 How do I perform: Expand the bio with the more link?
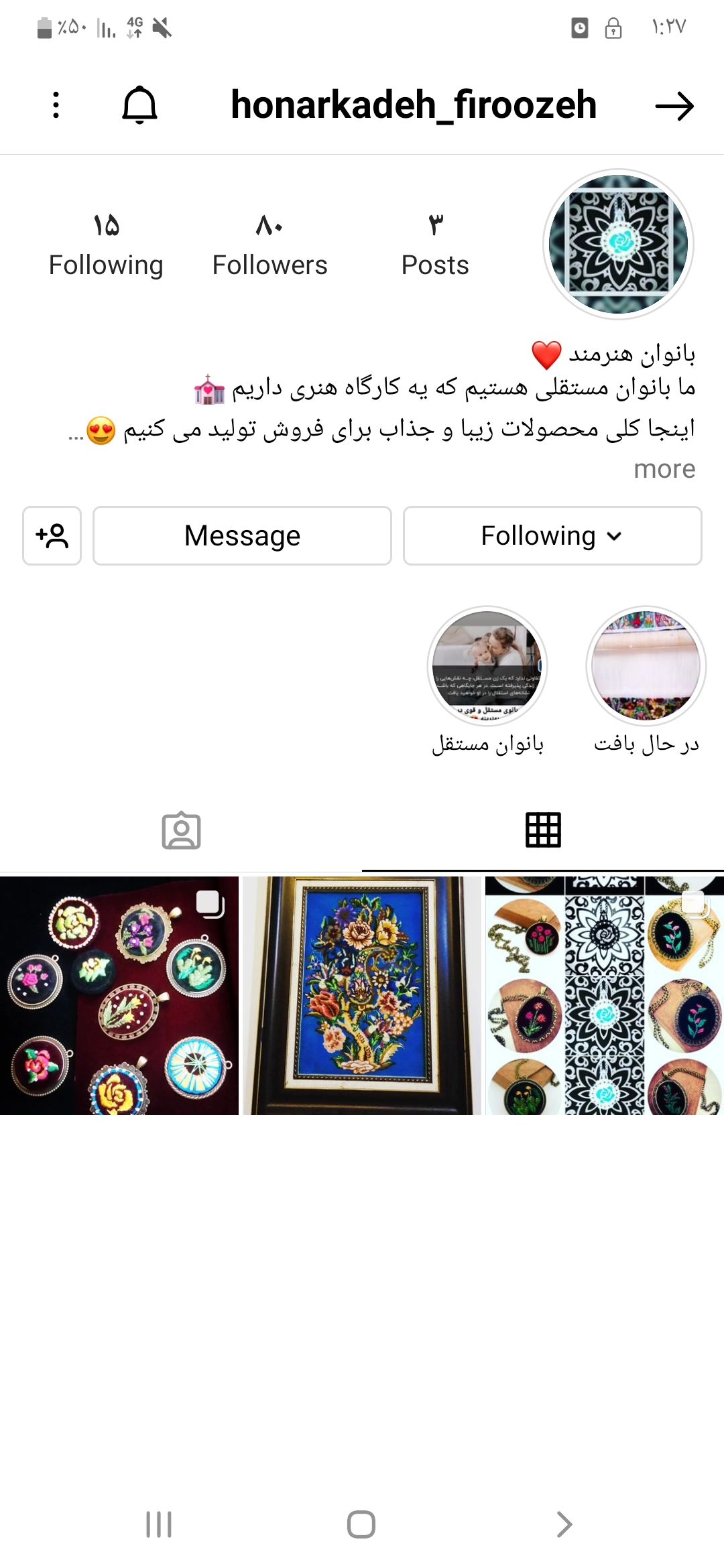point(664,469)
